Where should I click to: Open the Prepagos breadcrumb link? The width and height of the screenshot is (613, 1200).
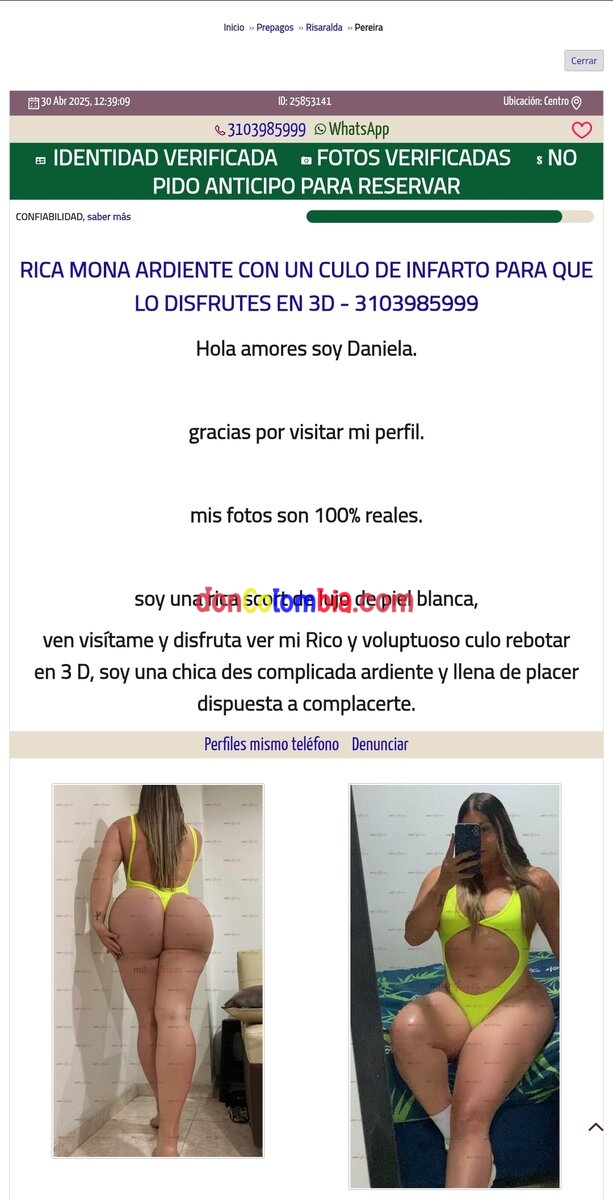tap(275, 28)
